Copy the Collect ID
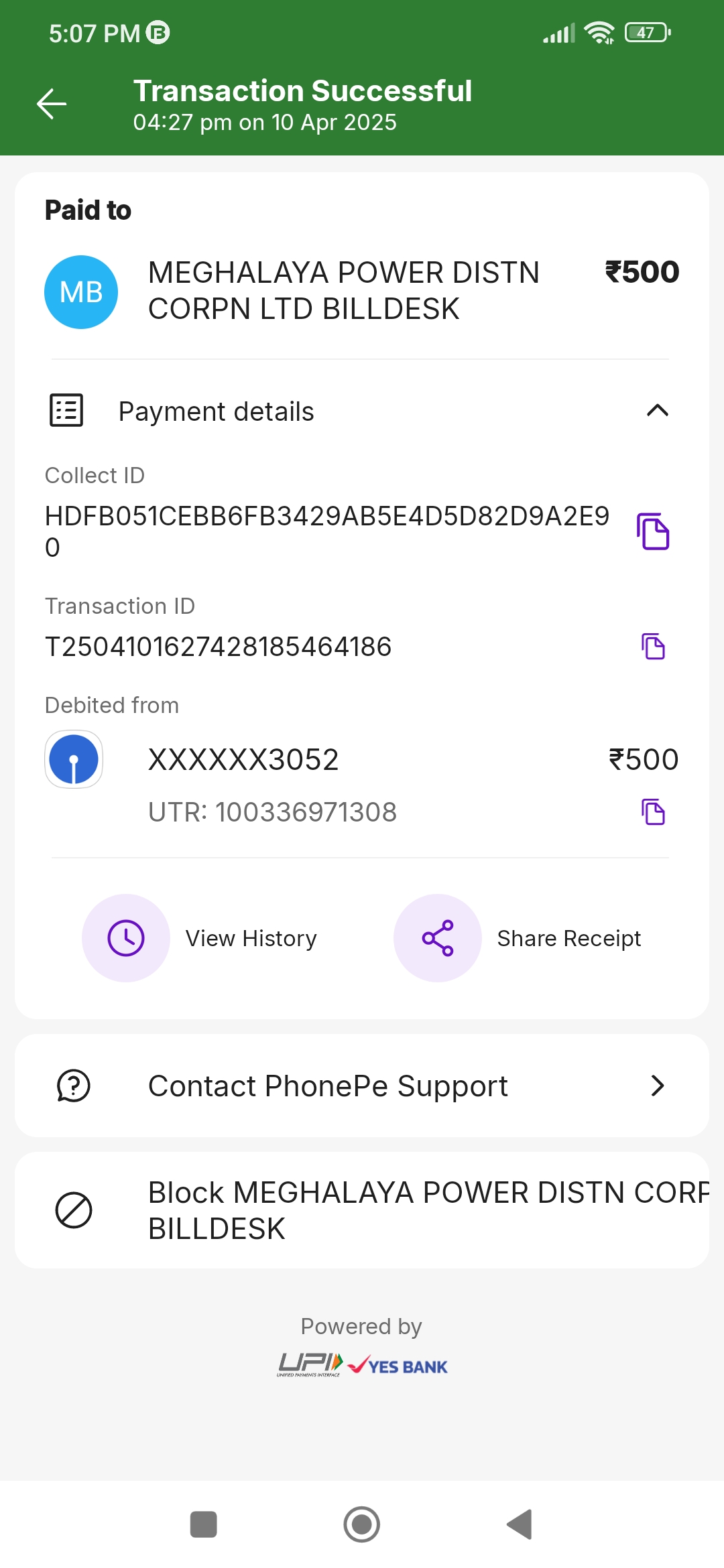 point(653,531)
